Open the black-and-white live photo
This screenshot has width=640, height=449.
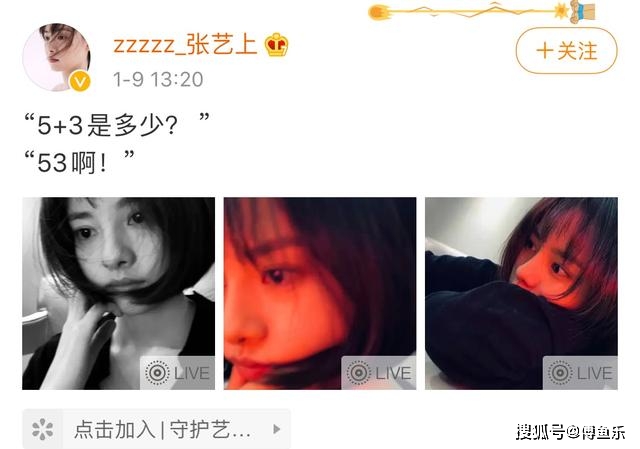click(x=118, y=293)
